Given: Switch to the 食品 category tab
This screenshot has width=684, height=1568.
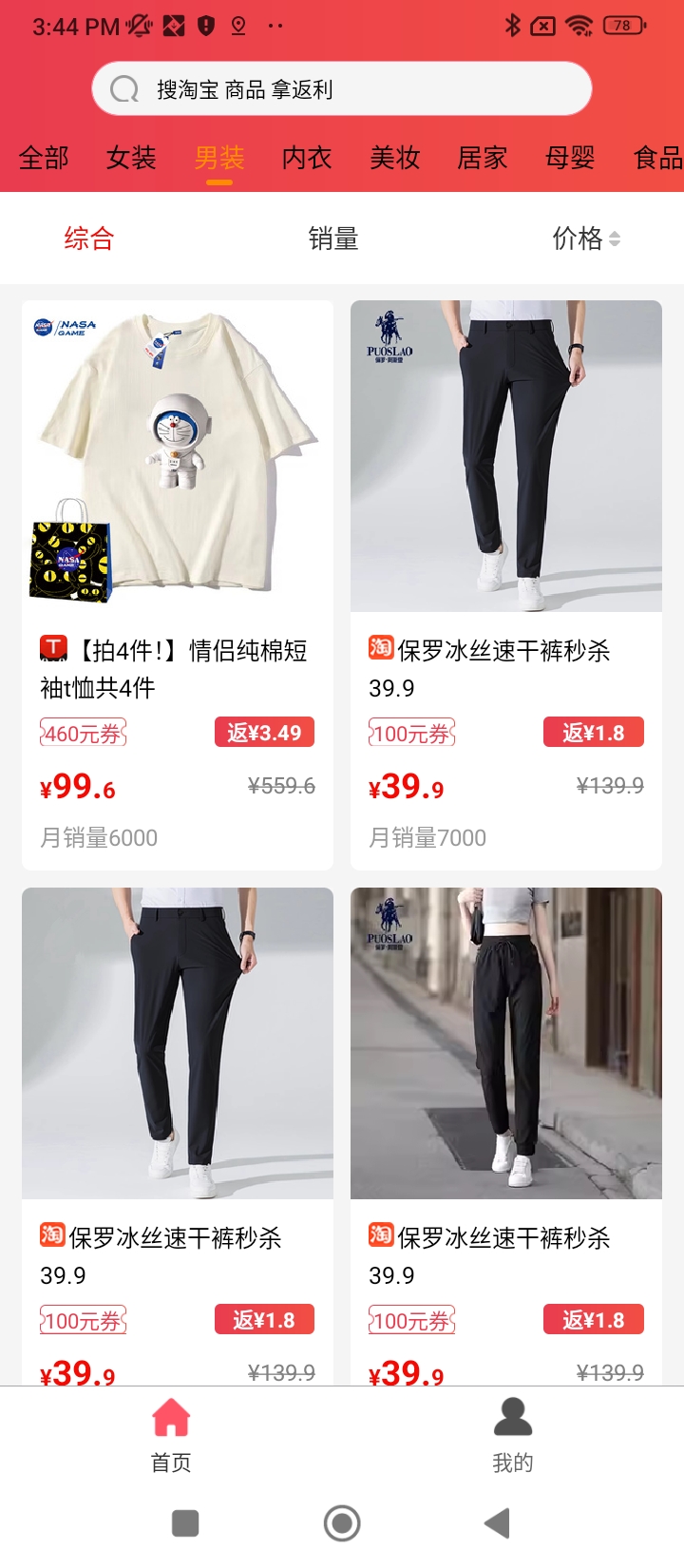Looking at the screenshot, I should pos(657,158).
